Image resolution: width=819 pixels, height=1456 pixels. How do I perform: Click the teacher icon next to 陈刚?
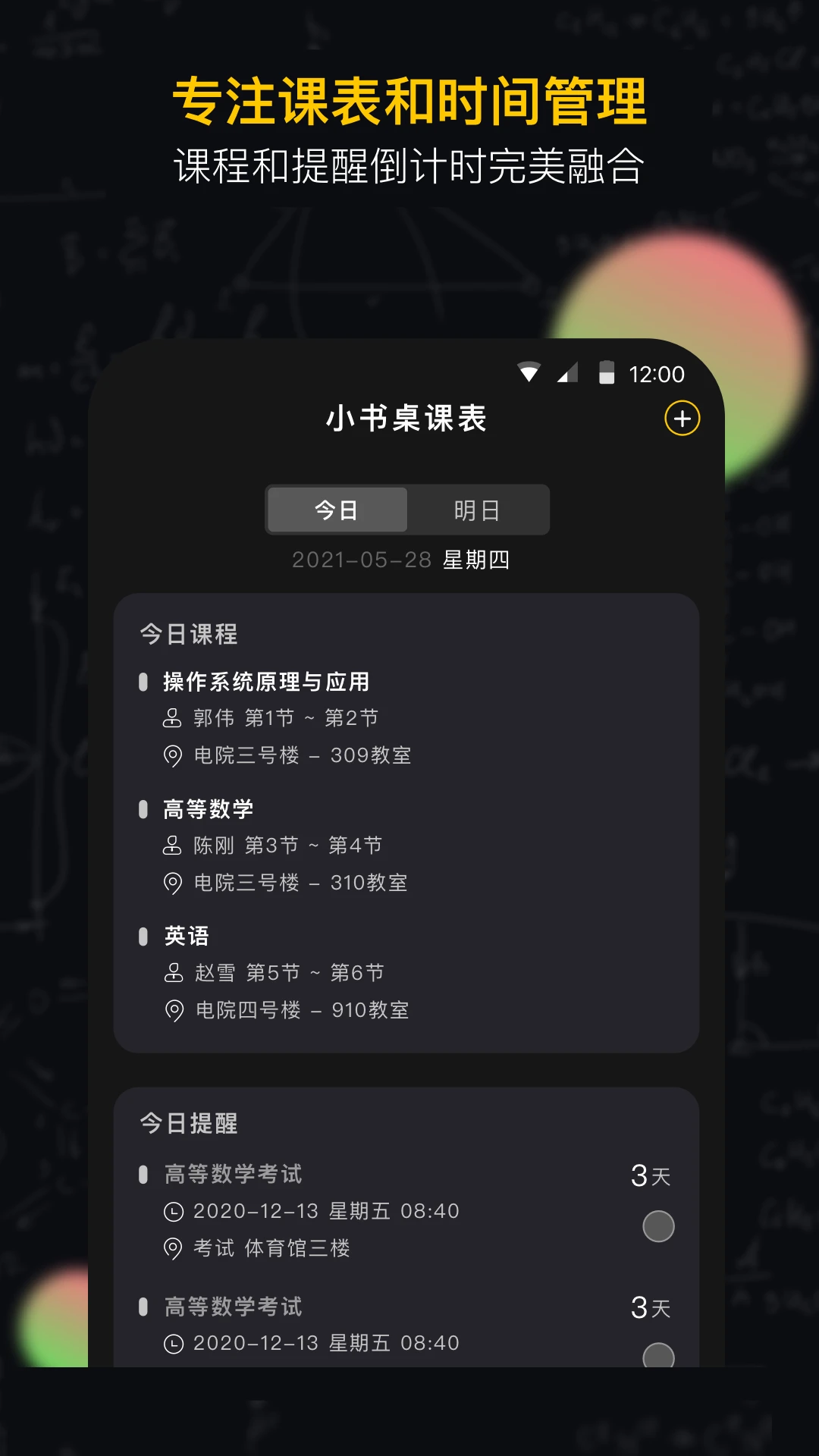pos(173,845)
